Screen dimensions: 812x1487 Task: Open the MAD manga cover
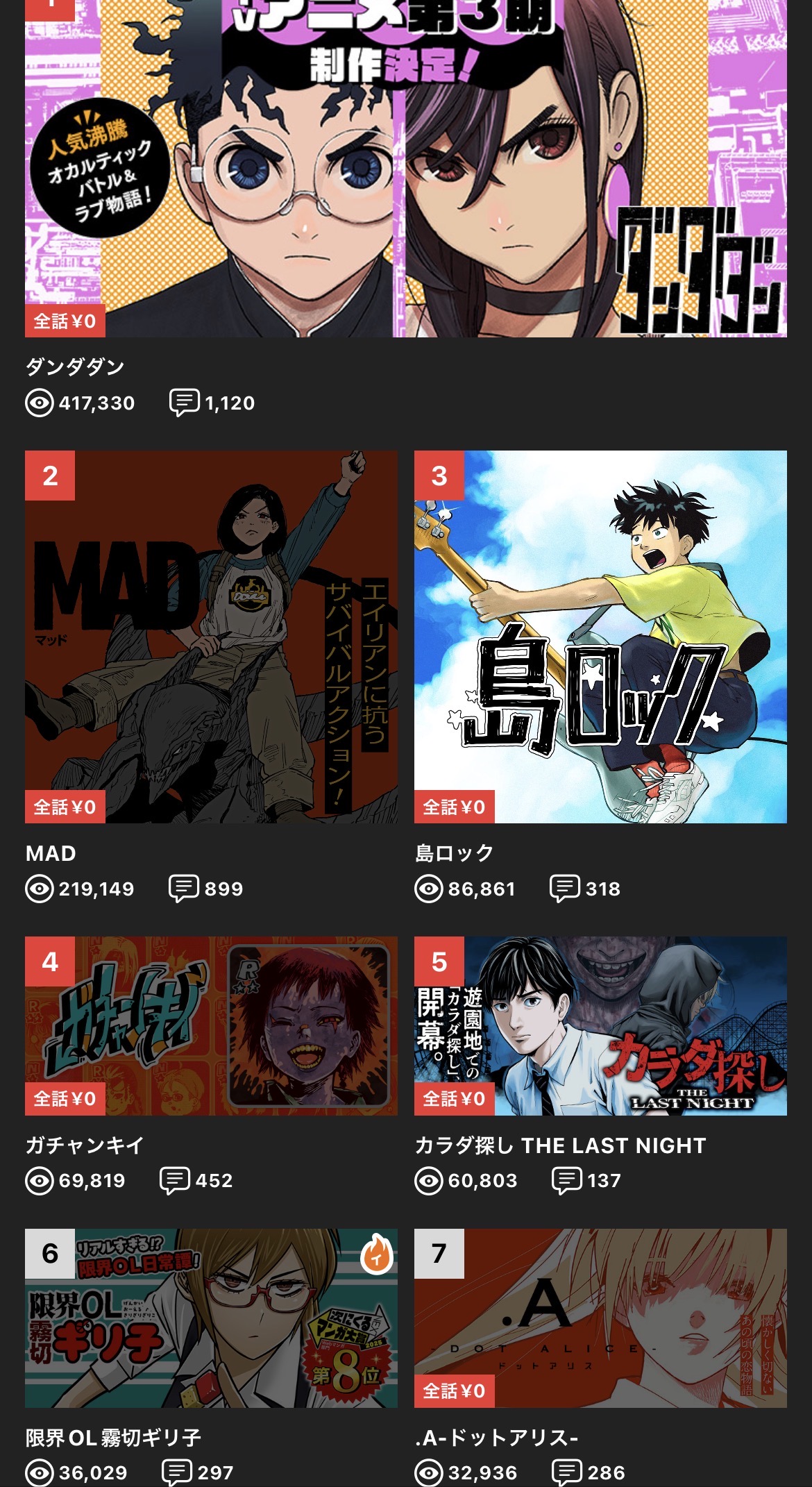tap(211, 637)
